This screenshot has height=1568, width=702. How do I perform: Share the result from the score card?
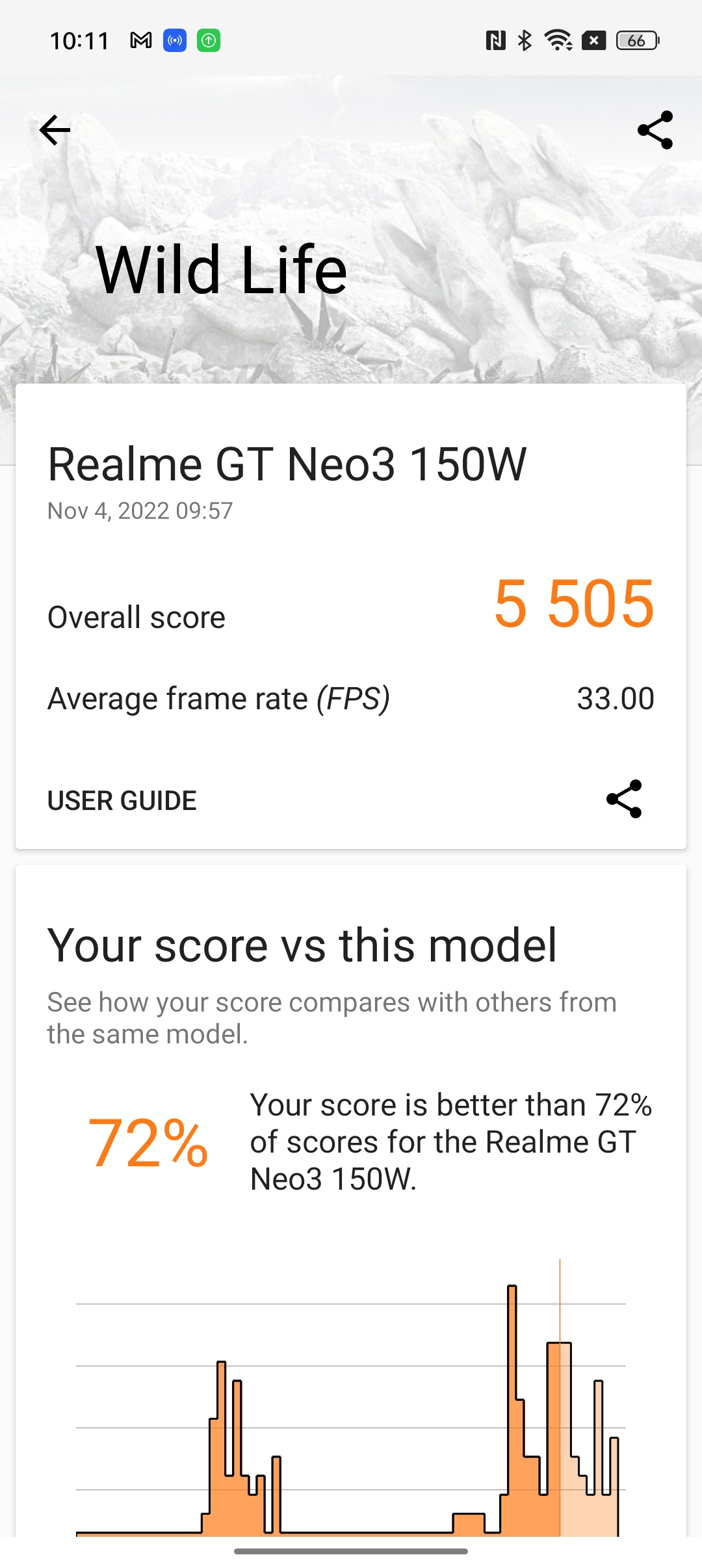click(624, 799)
